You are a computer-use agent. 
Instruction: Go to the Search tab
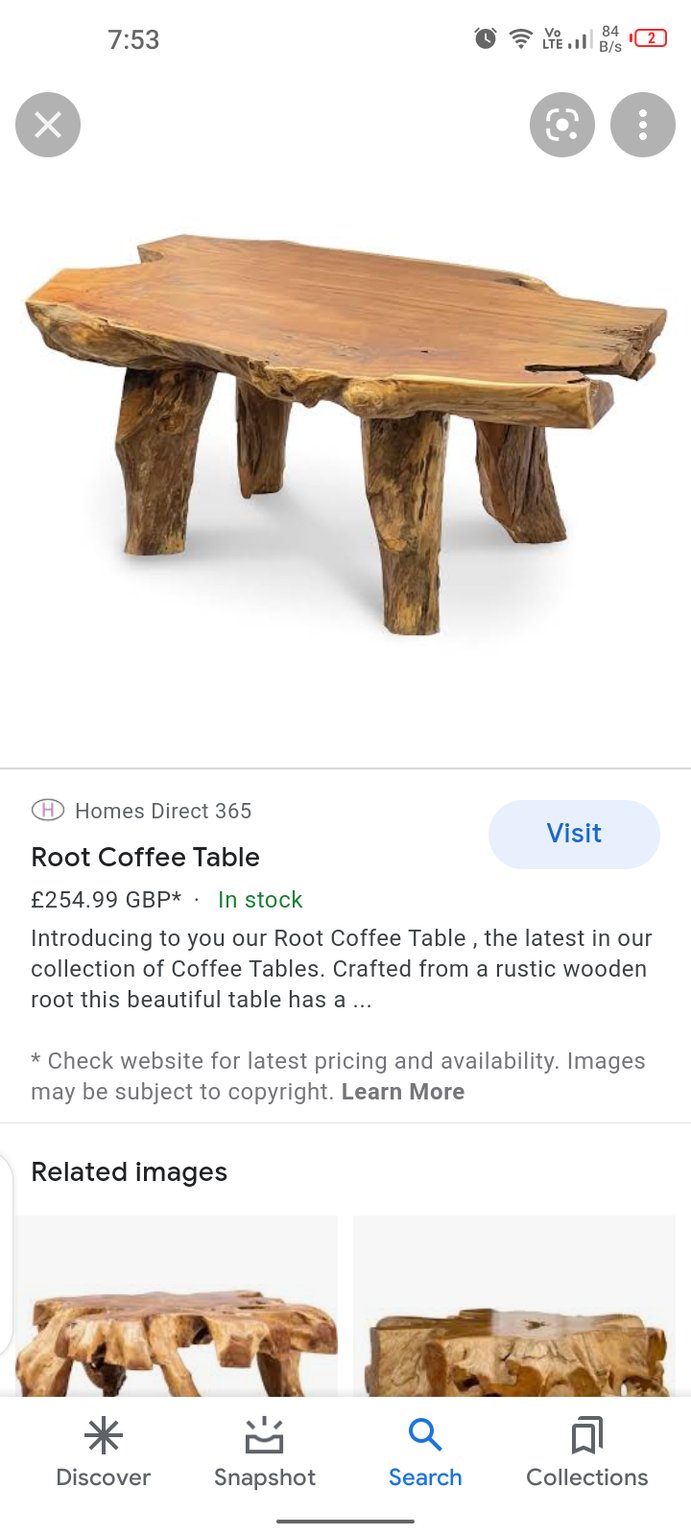click(425, 1454)
